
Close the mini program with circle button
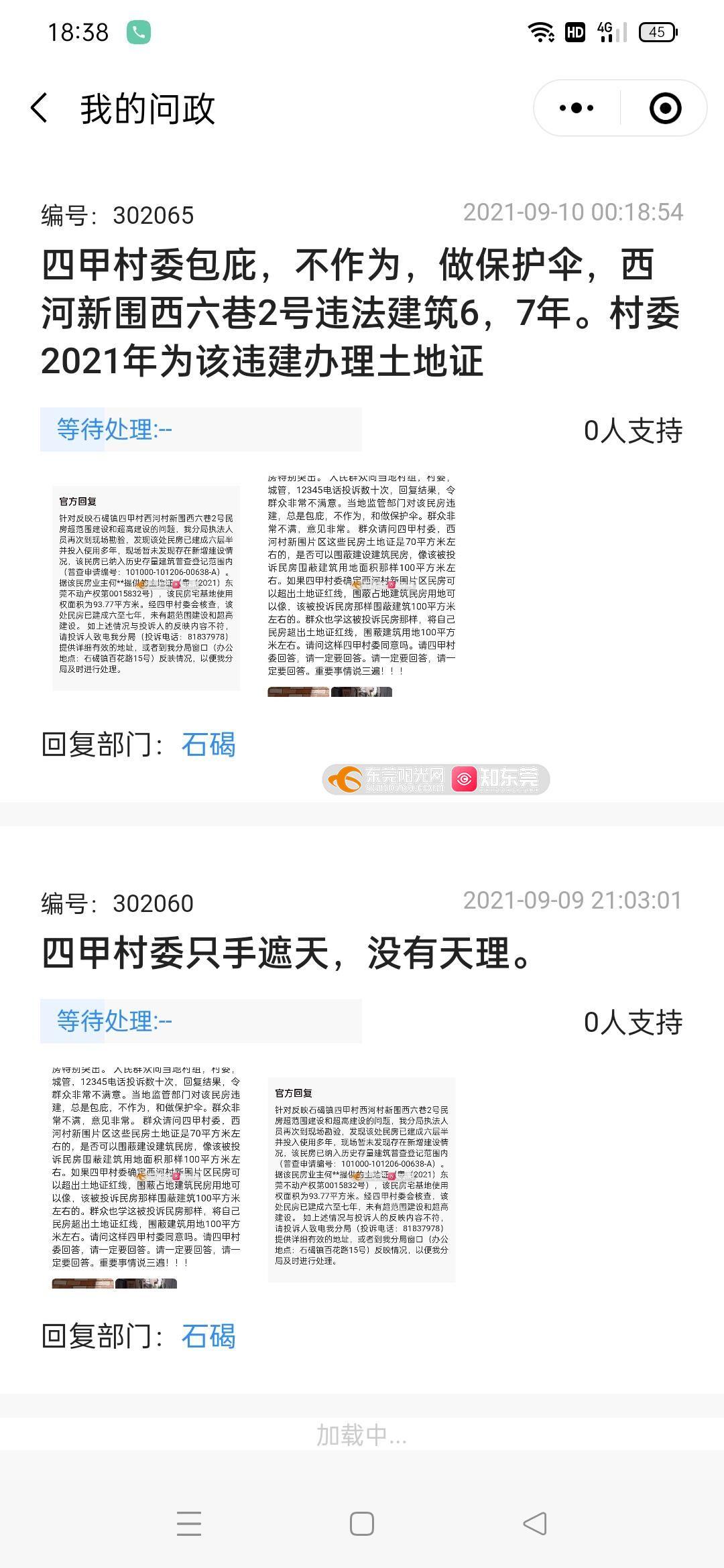point(665,109)
